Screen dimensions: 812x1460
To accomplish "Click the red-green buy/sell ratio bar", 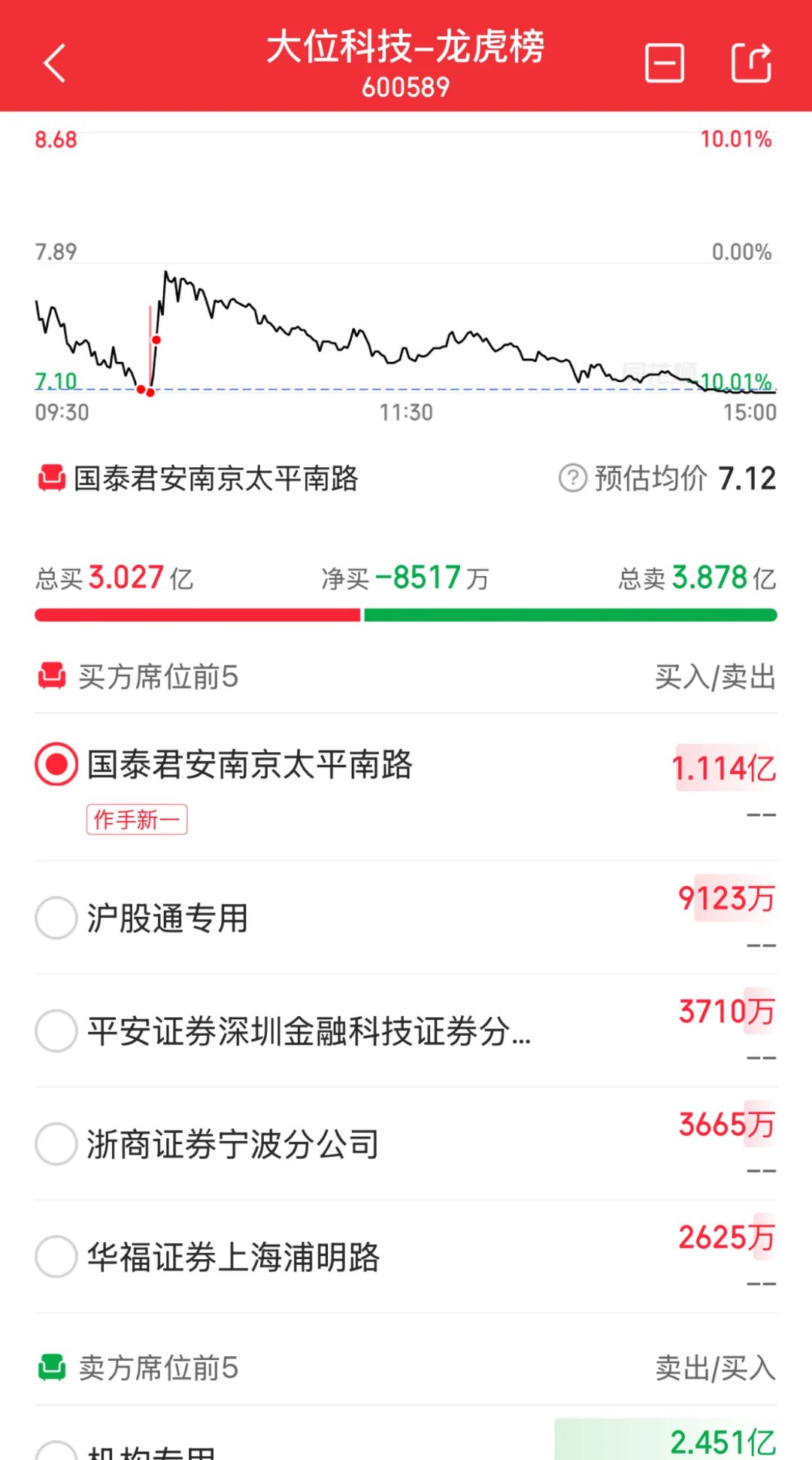I will point(406,615).
